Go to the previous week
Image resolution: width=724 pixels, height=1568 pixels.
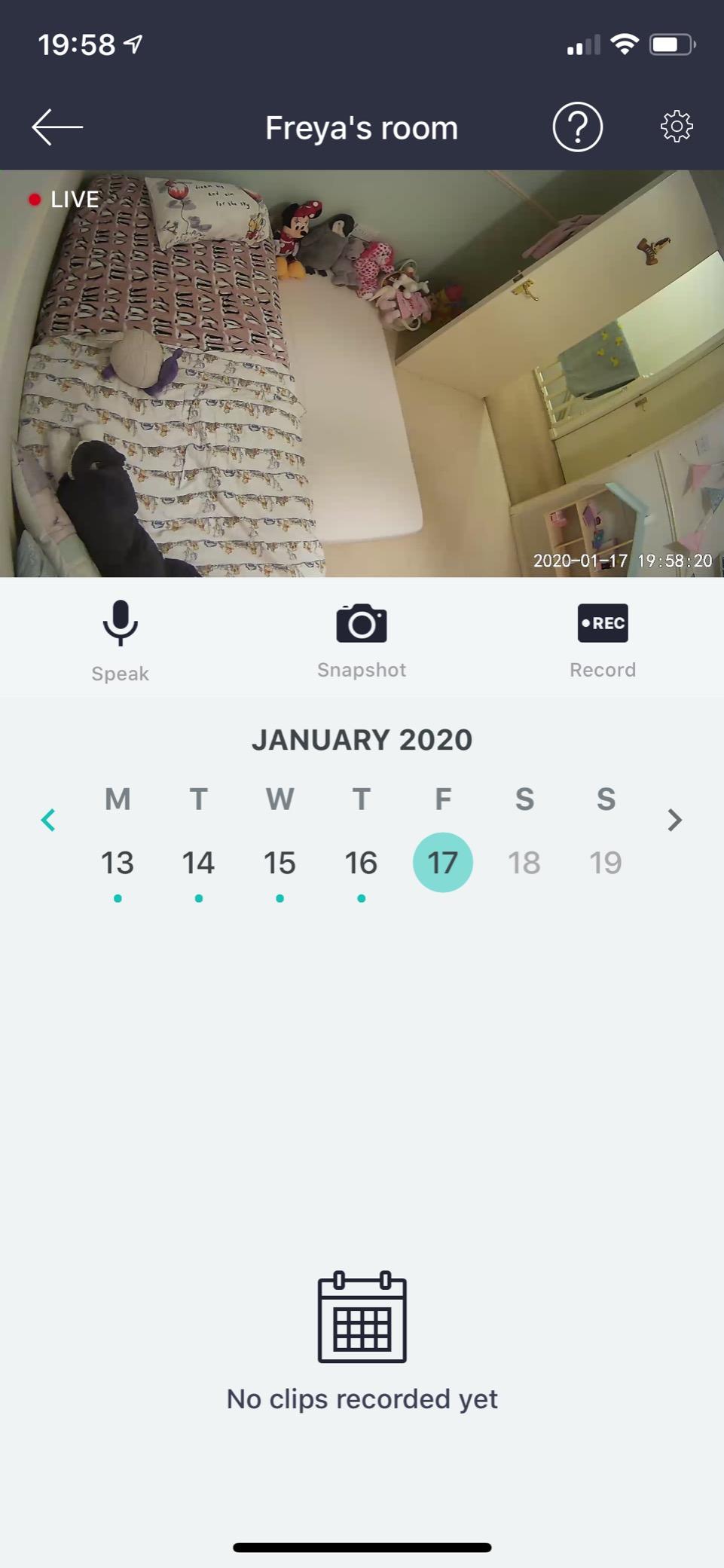(x=49, y=820)
